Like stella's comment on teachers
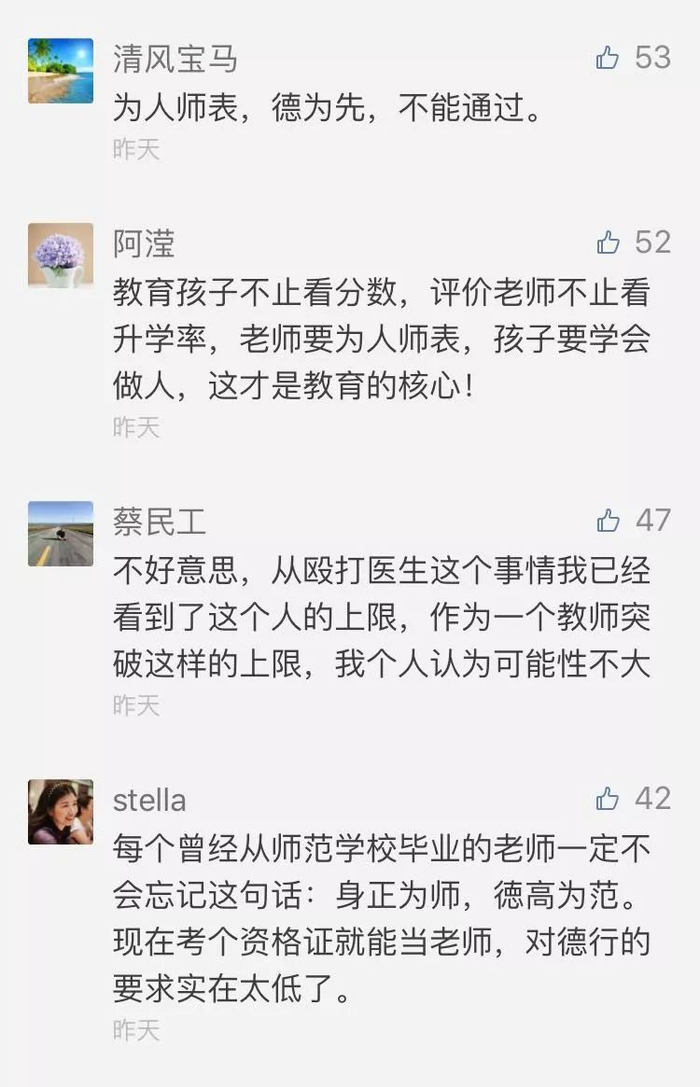This screenshot has width=700, height=1087. [607, 799]
